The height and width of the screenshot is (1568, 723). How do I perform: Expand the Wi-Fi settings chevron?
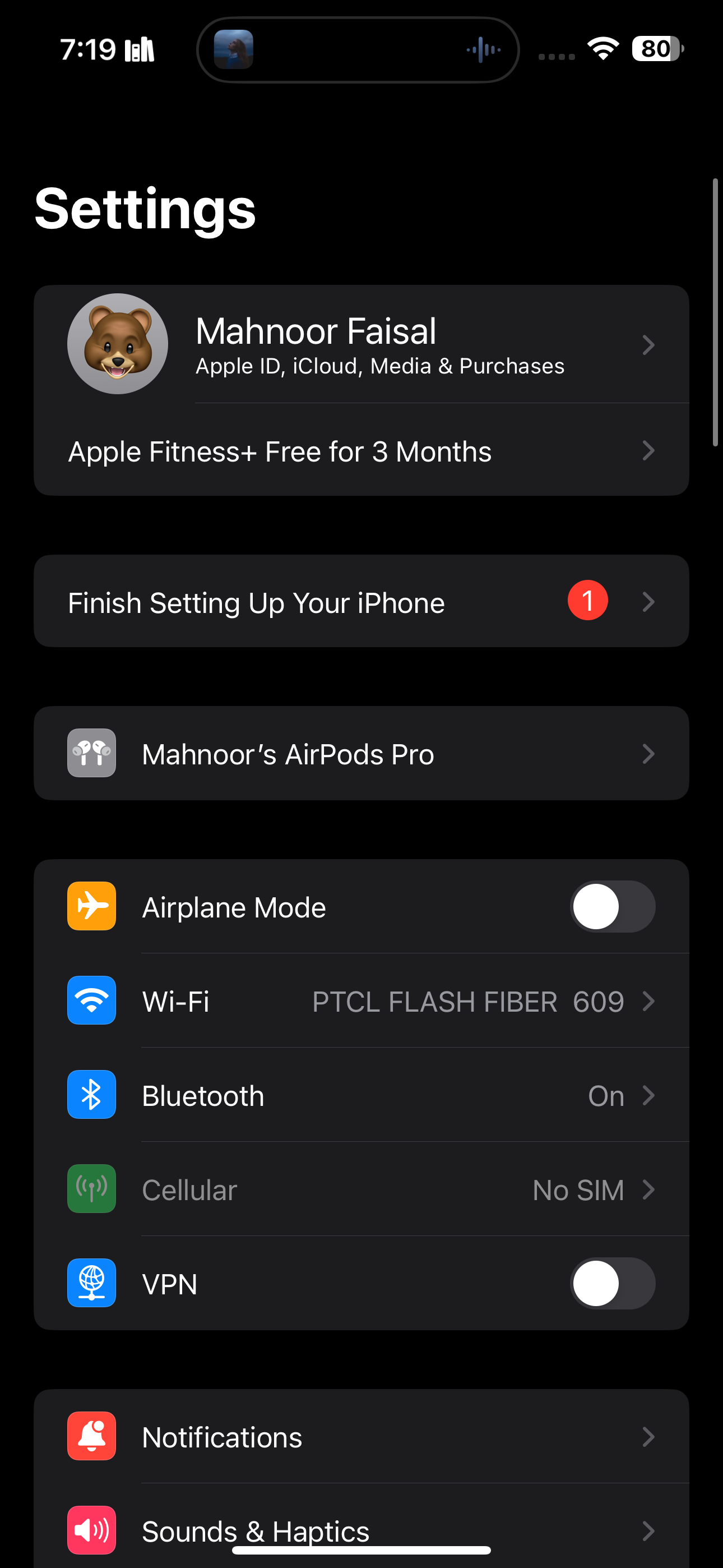pyautogui.click(x=650, y=1000)
